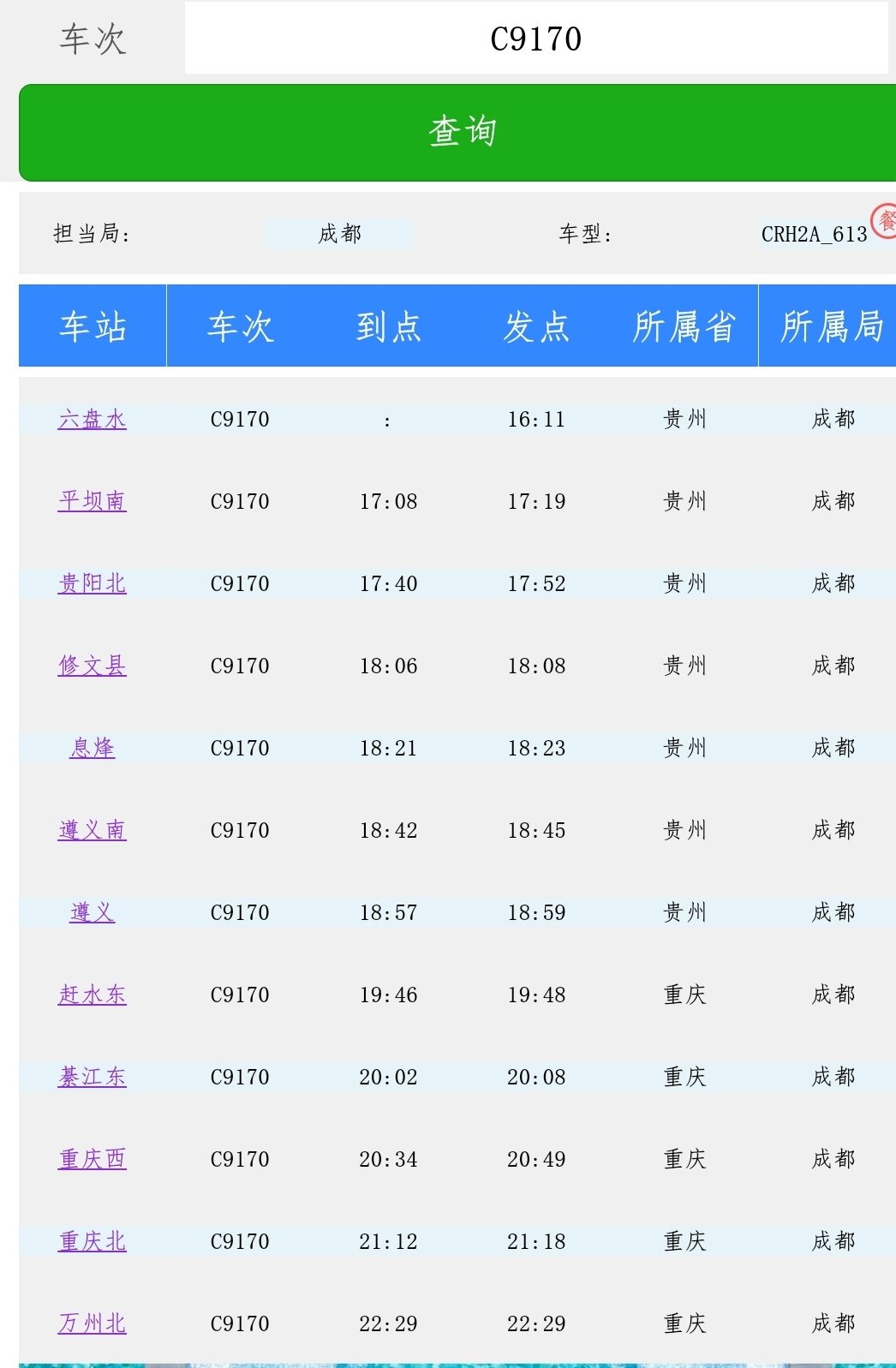
Task: Tap the train number input field
Action: (x=535, y=39)
